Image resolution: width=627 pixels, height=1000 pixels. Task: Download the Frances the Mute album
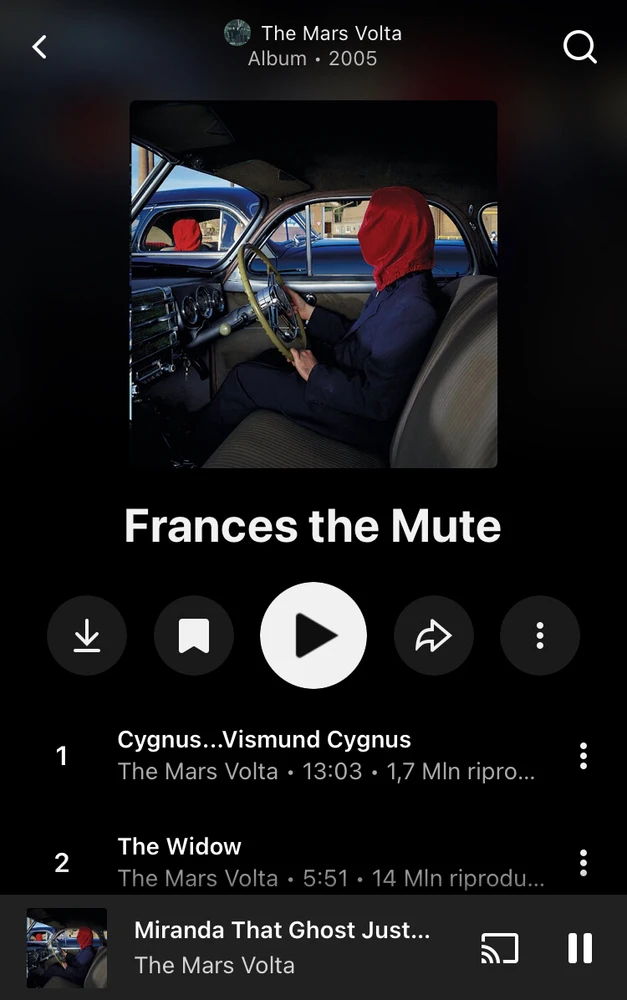(87, 635)
